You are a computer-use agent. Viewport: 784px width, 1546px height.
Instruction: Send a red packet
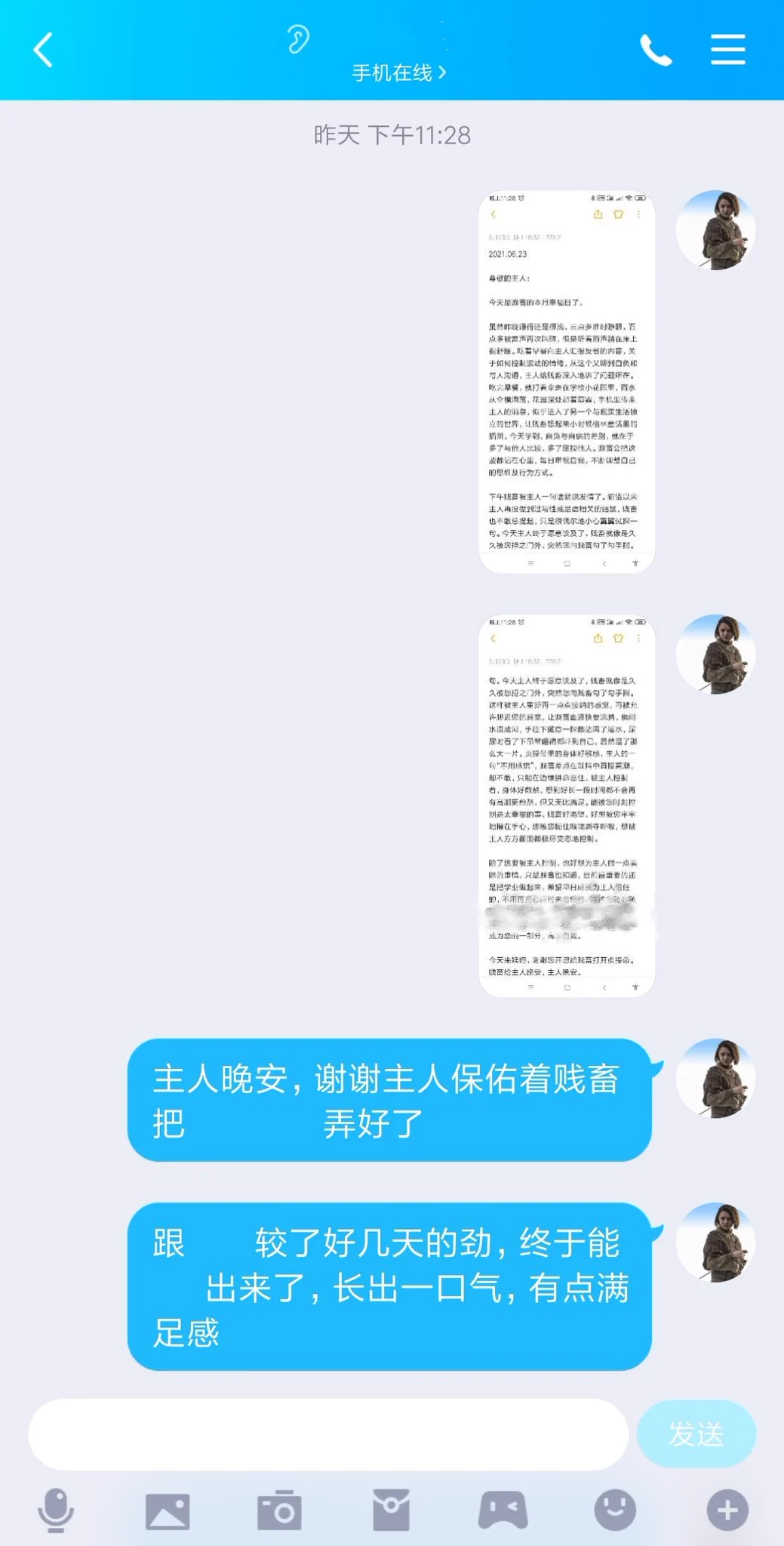click(391, 1510)
